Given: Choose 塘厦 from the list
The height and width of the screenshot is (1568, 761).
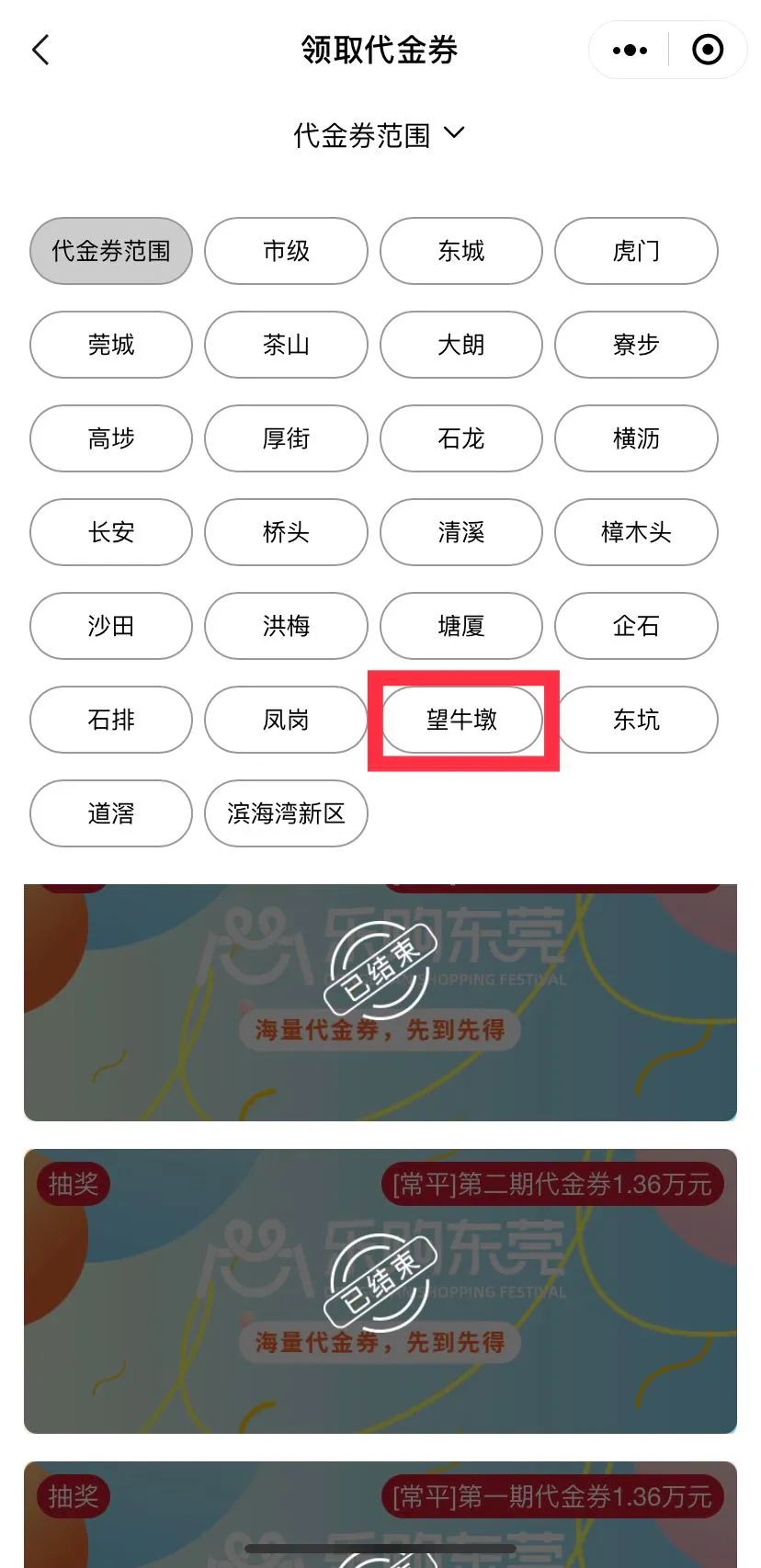Looking at the screenshot, I should point(460,626).
